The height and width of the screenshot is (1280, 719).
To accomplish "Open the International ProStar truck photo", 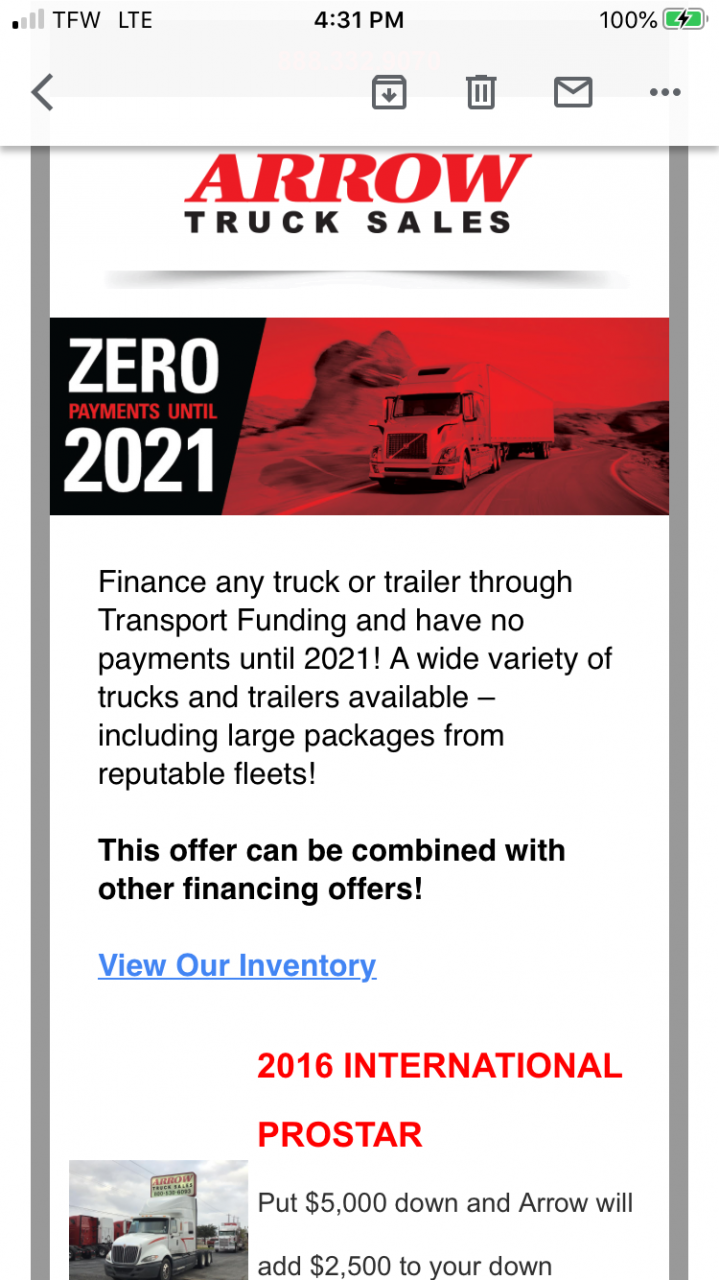I will 158,1219.
